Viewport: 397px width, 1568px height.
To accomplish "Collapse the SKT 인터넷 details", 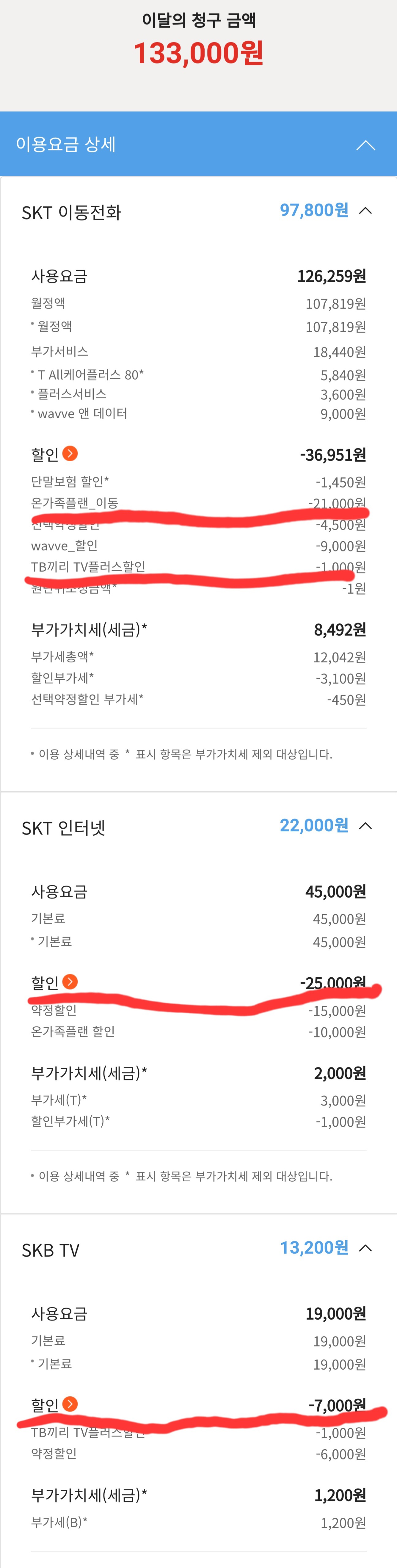I will point(365,825).
